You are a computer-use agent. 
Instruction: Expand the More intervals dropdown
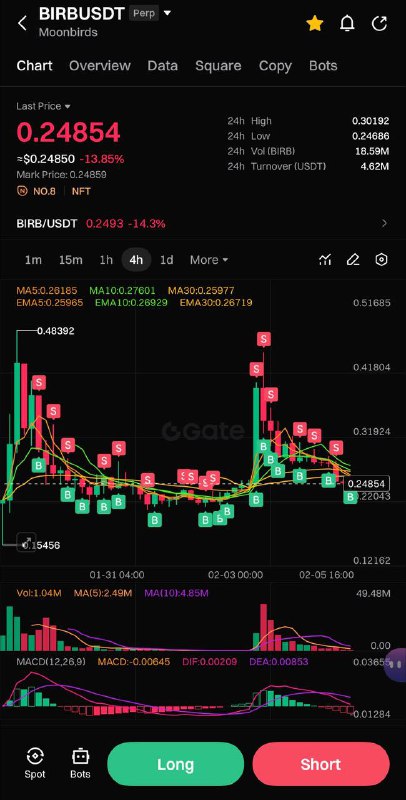click(x=209, y=260)
